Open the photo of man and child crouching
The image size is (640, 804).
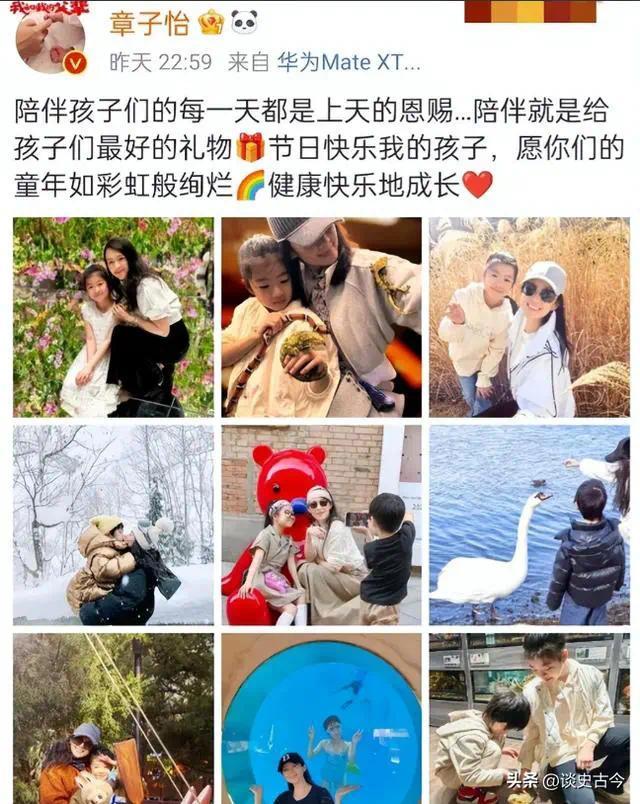(x=529, y=718)
